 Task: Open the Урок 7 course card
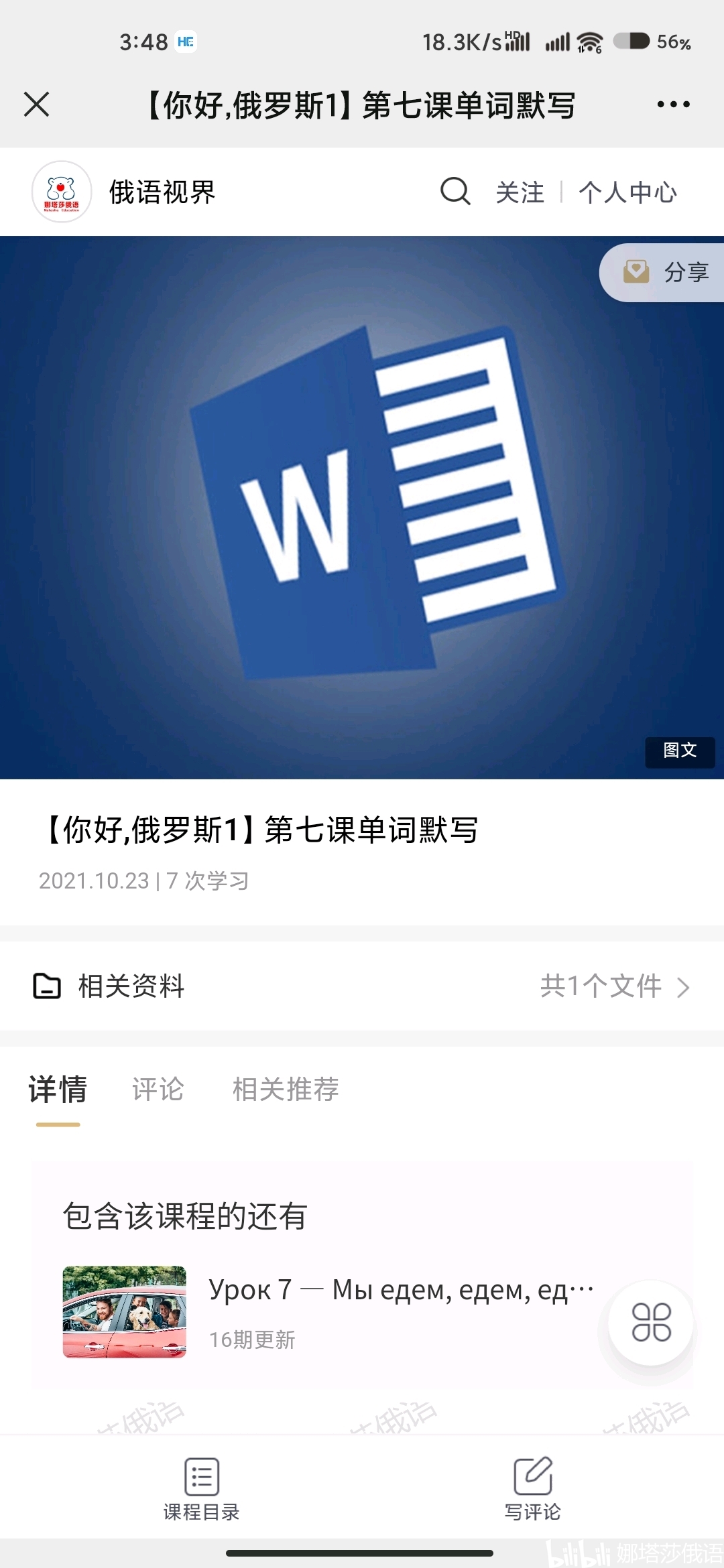(x=328, y=1312)
